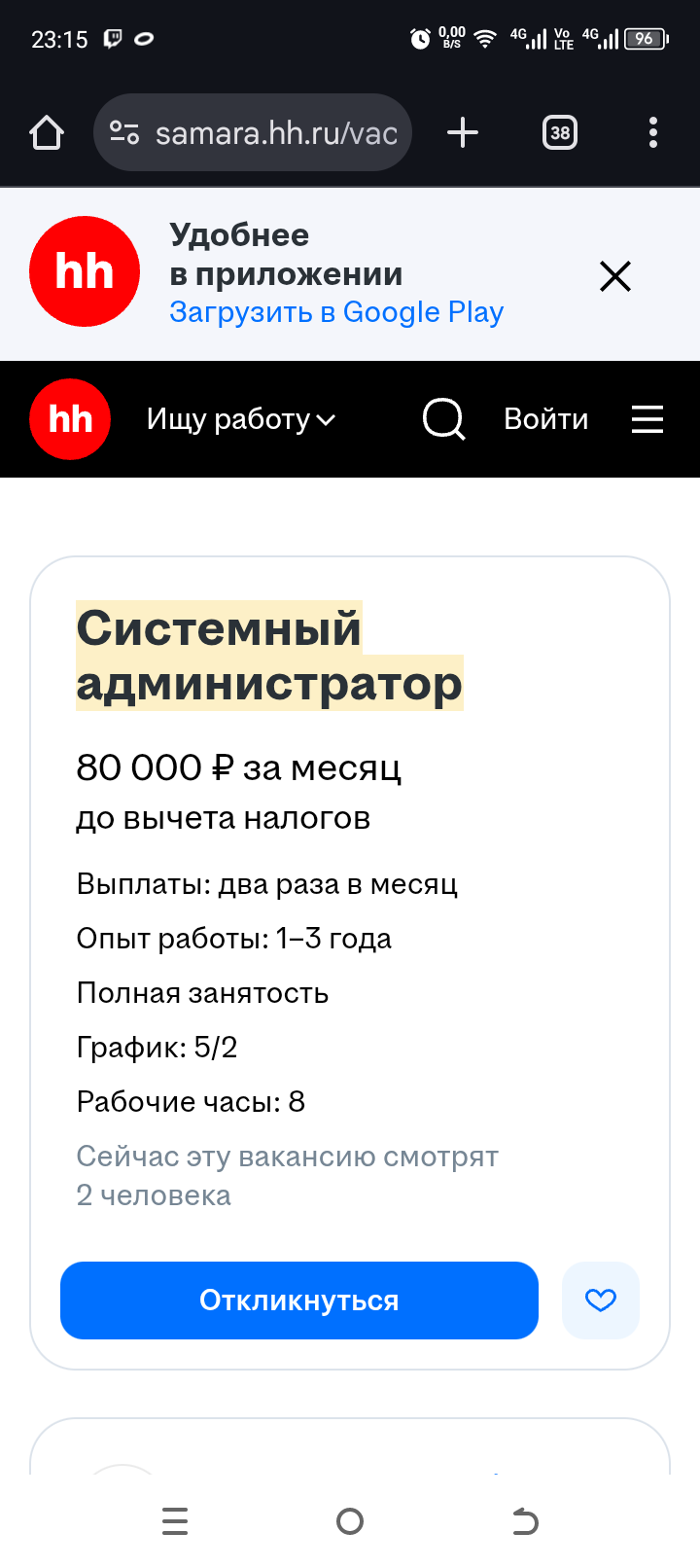Tap Войти to sign in
Image resolution: width=700 pixels, height=1568 pixels.
click(x=545, y=419)
